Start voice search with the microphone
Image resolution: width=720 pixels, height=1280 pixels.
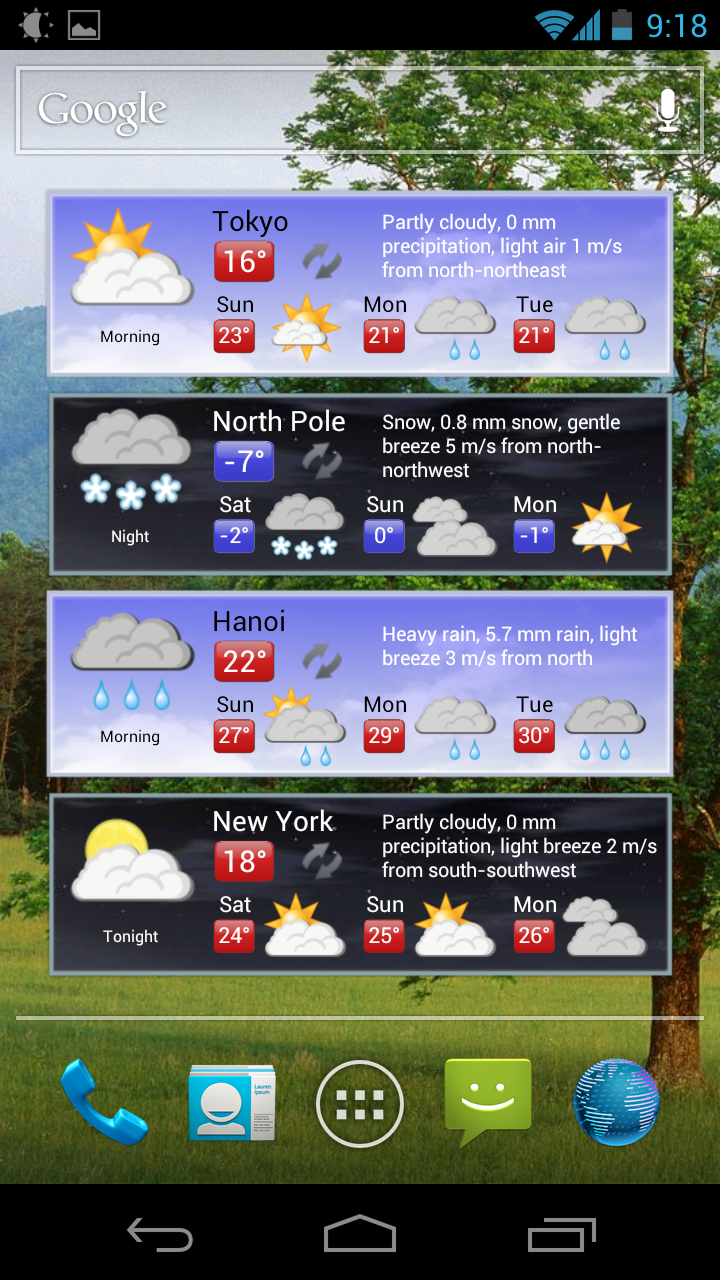click(x=668, y=110)
